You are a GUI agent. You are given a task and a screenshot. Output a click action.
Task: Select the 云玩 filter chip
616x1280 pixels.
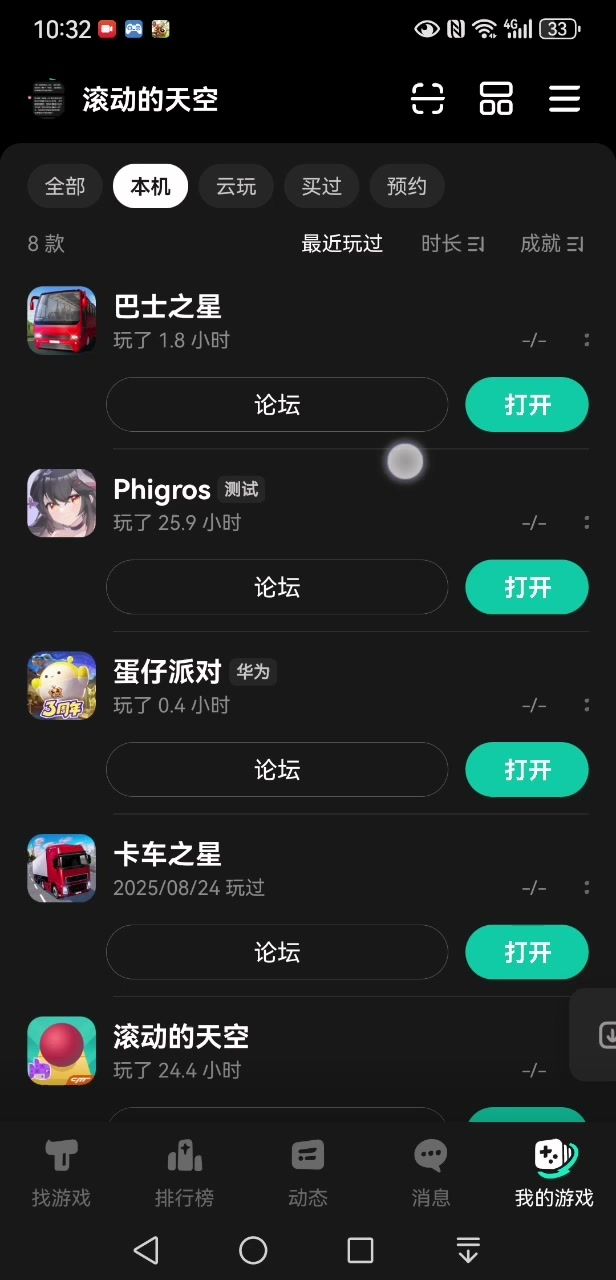pyautogui.click(x=236, y=187)
